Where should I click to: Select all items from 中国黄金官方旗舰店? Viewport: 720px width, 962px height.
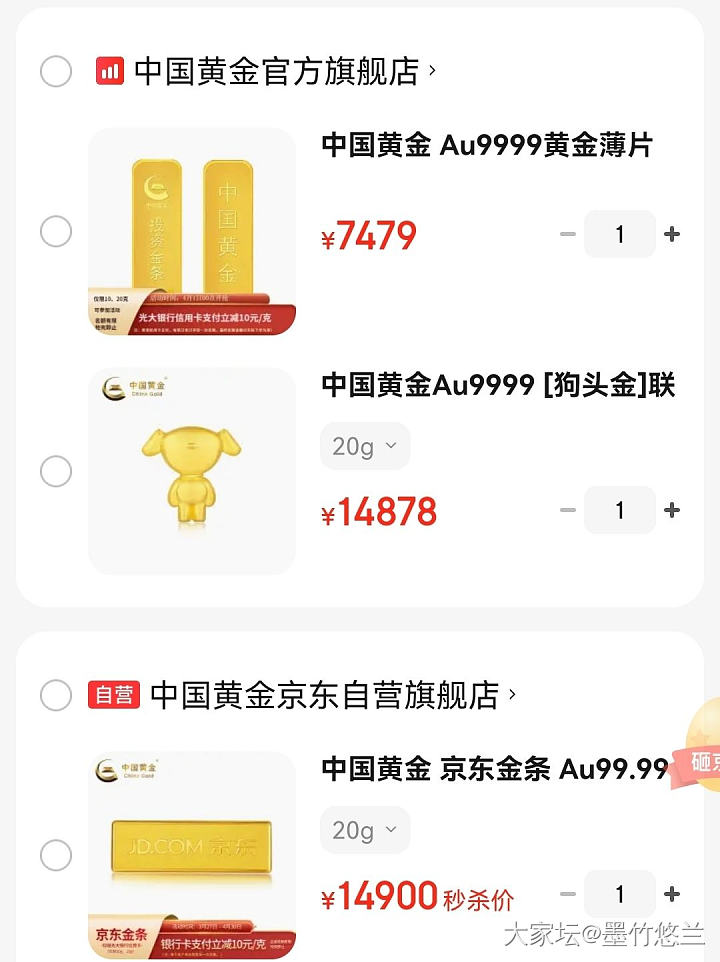pos(56,72)
